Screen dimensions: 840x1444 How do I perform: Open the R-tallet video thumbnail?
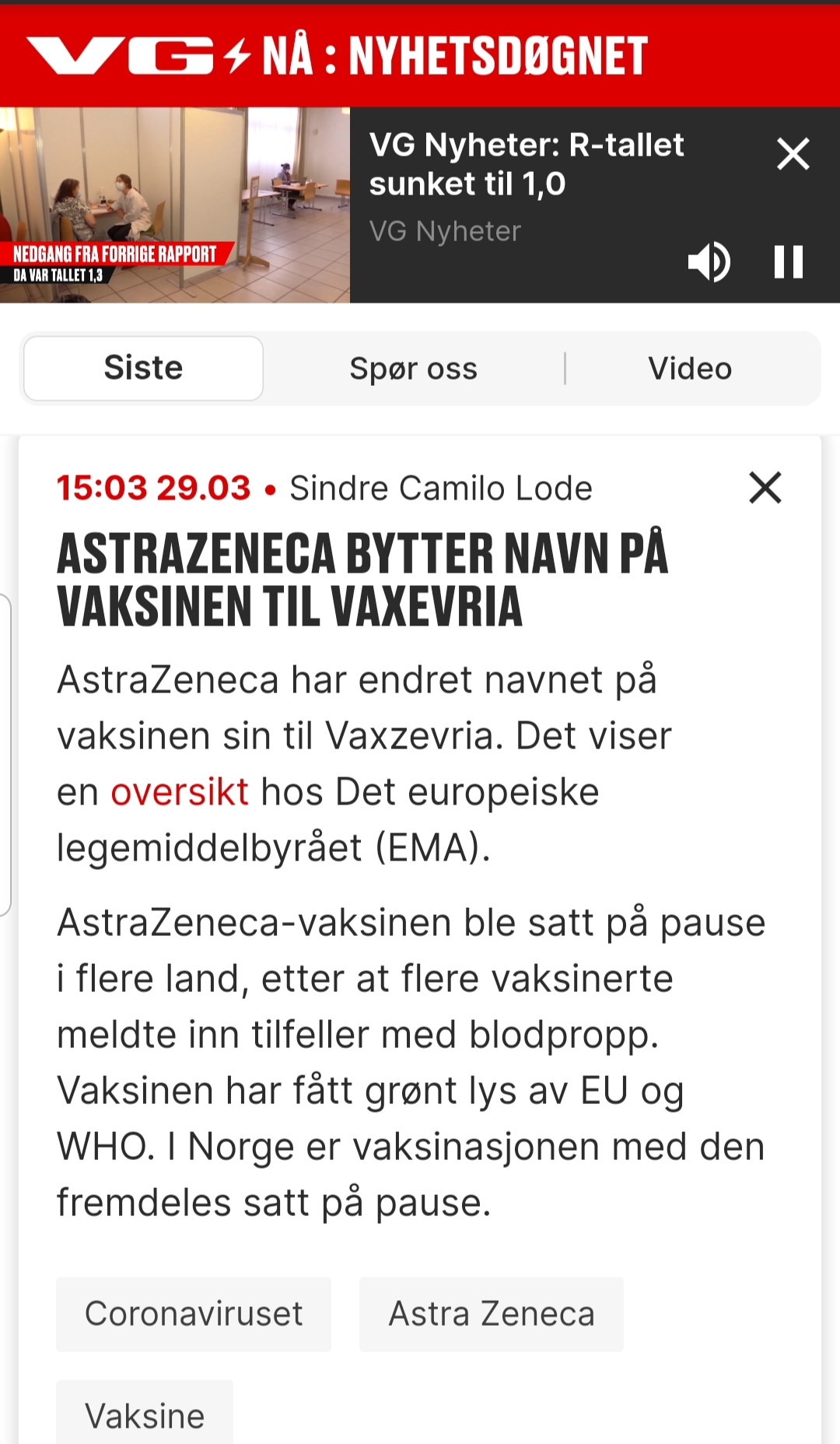click(x=175, y=205)
